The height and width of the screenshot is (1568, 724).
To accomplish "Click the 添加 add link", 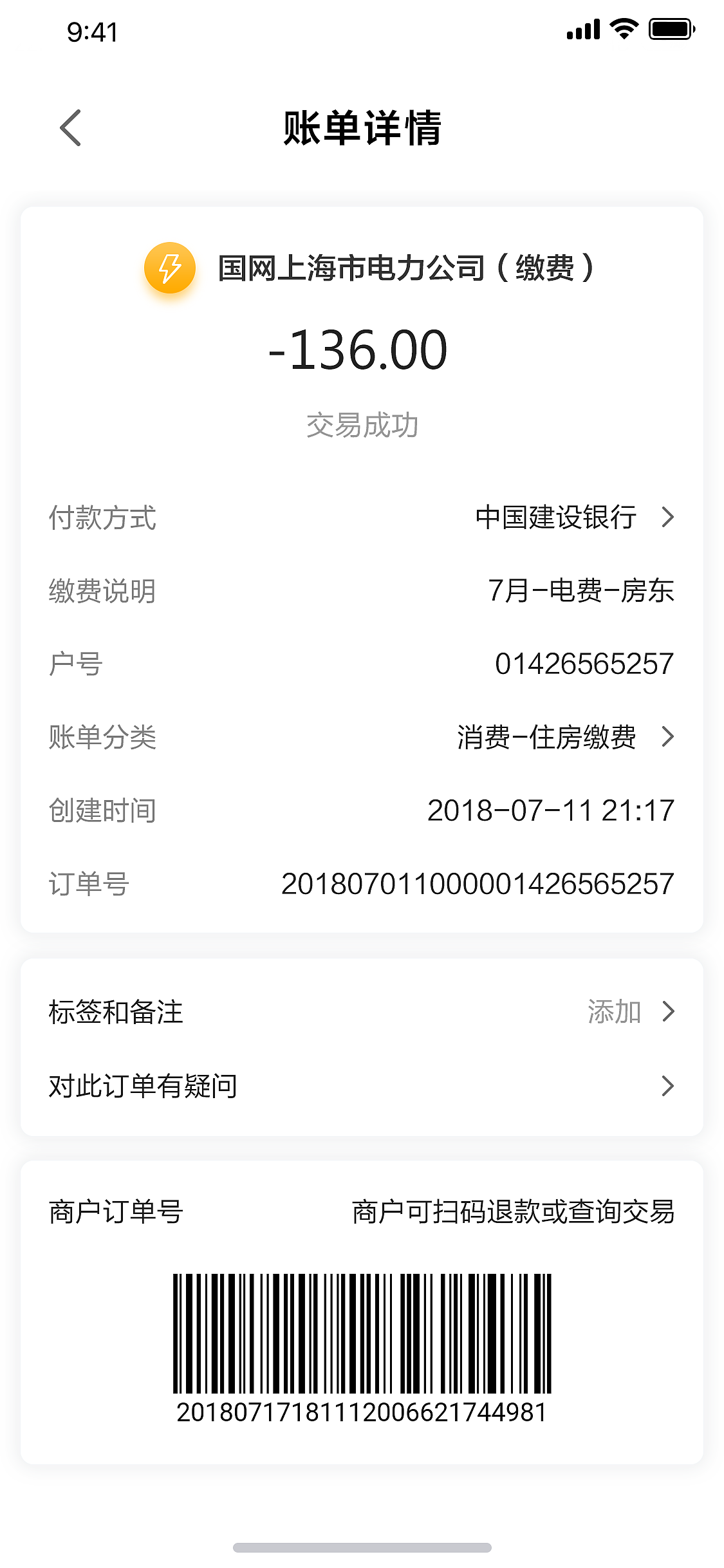I will pyautogui.click(x=613, y=1012).
